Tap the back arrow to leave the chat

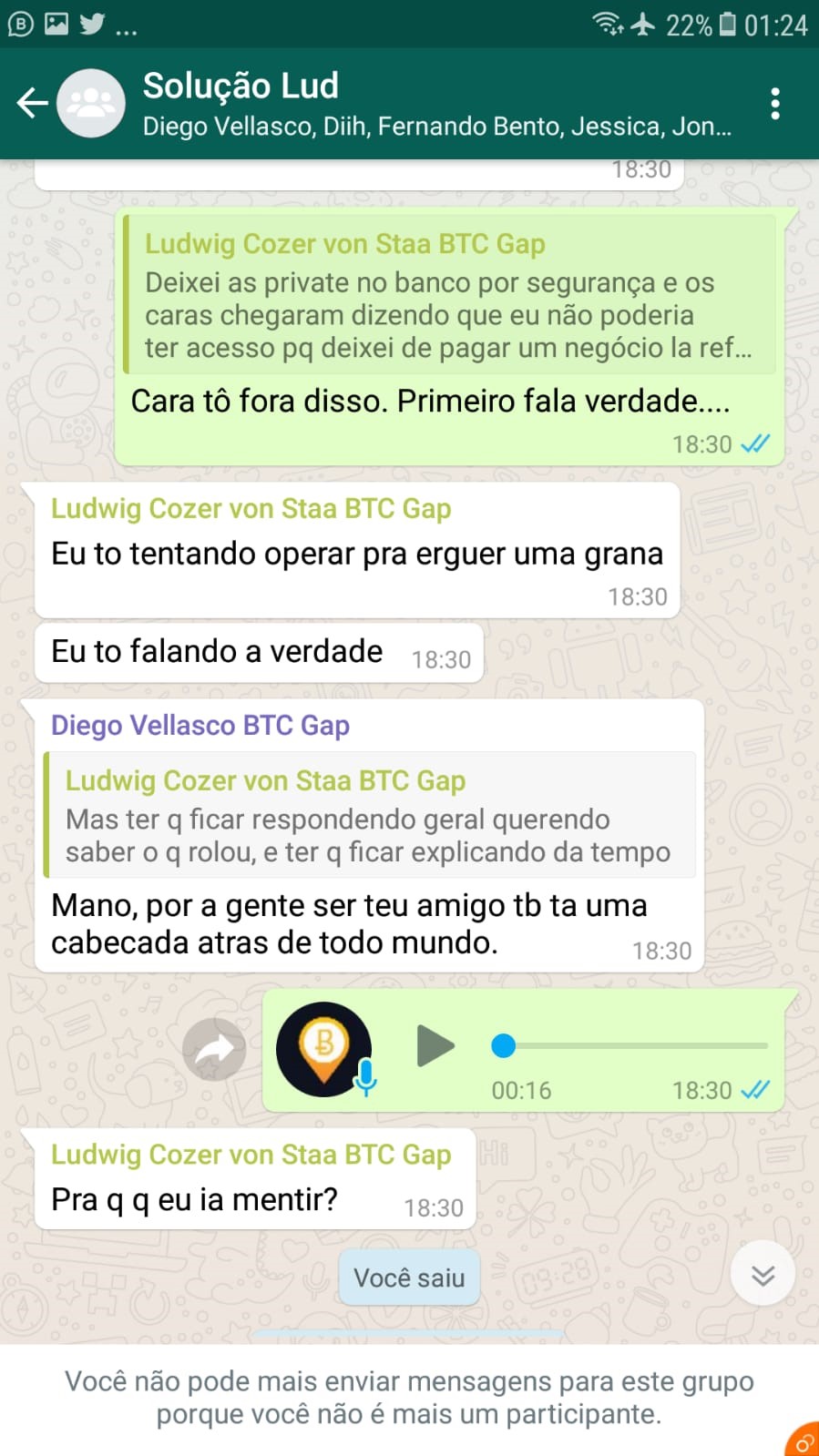pos(32,103)
